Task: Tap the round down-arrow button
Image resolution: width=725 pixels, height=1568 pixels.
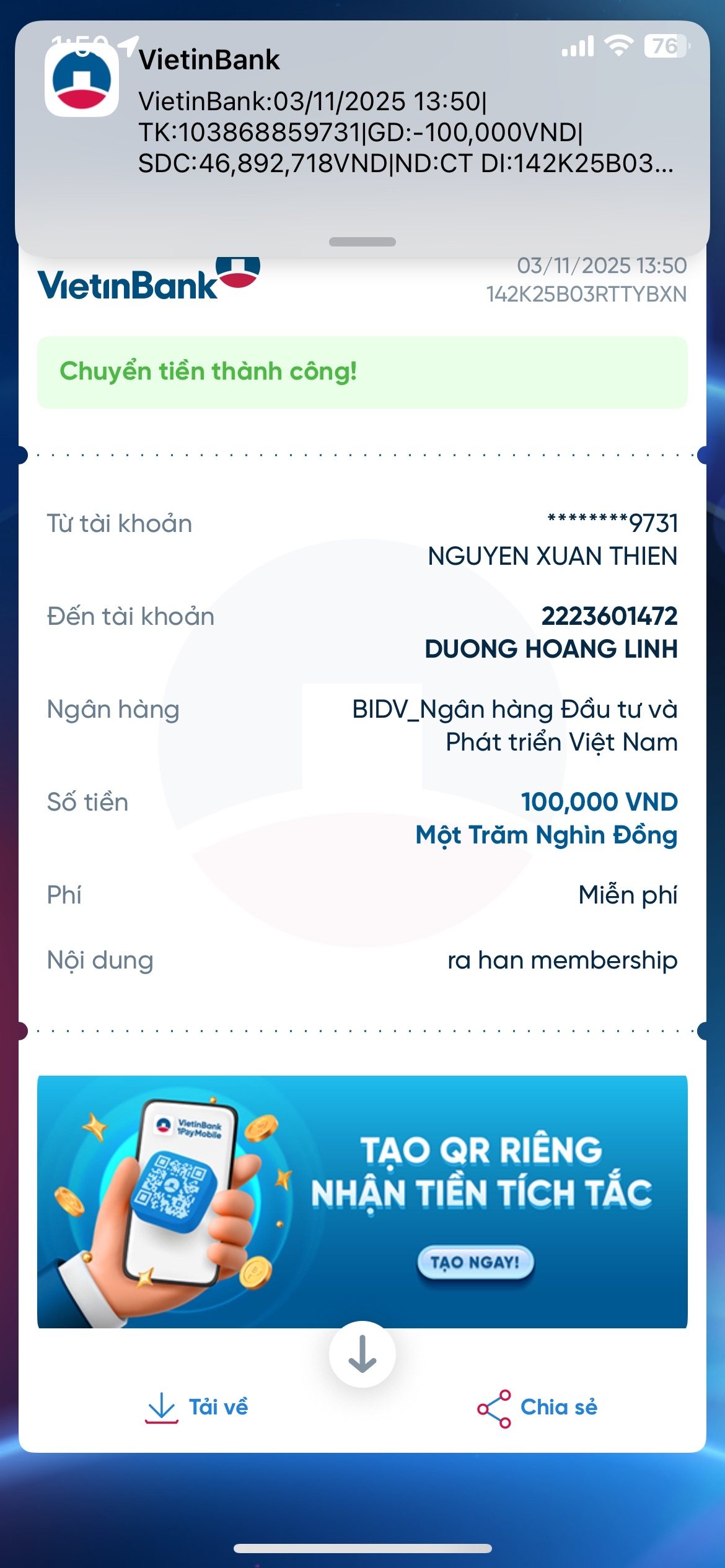Action: click(x=362, y=1354)
